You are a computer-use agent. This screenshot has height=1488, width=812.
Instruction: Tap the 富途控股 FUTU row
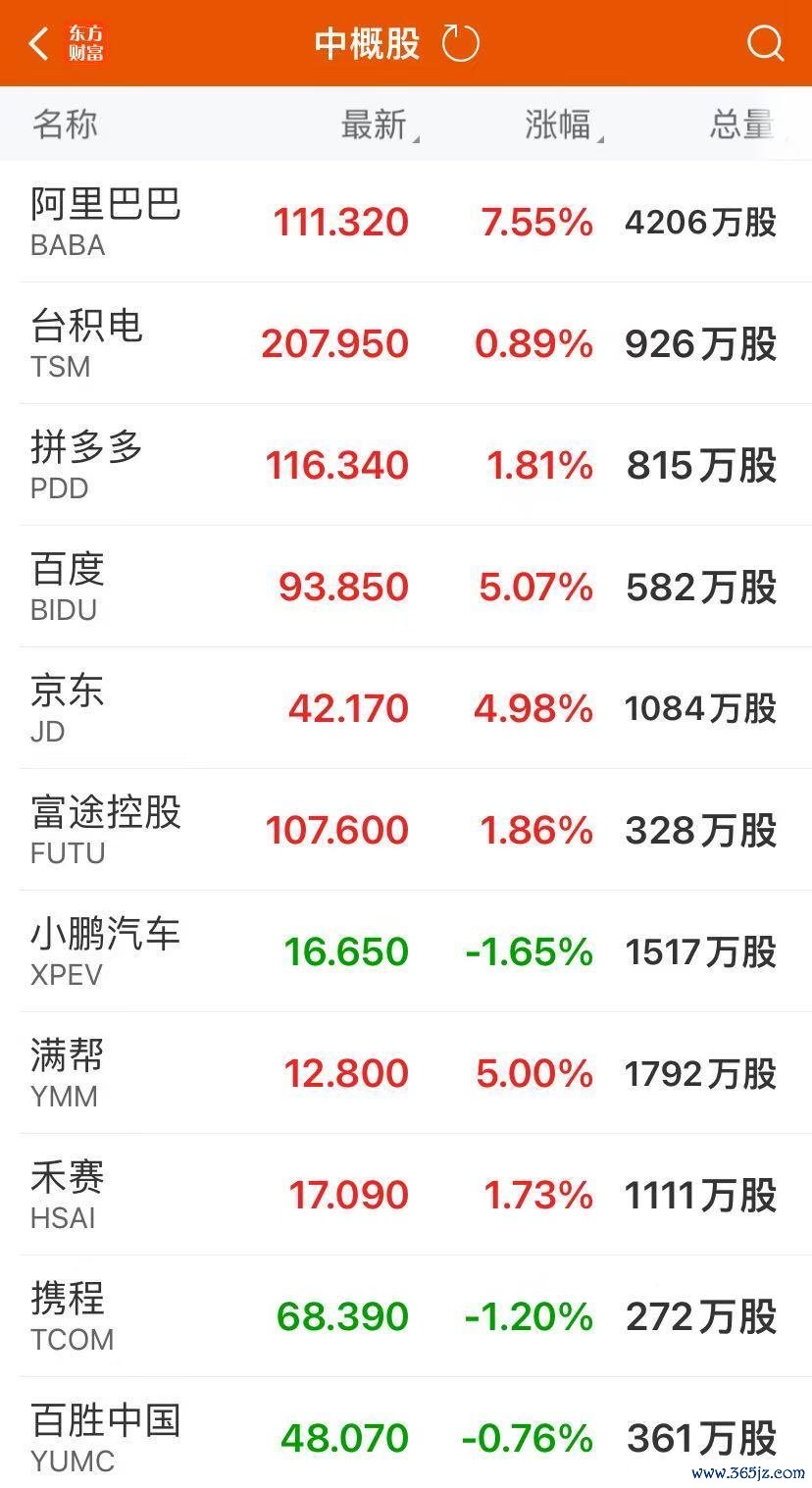[406, 830]
